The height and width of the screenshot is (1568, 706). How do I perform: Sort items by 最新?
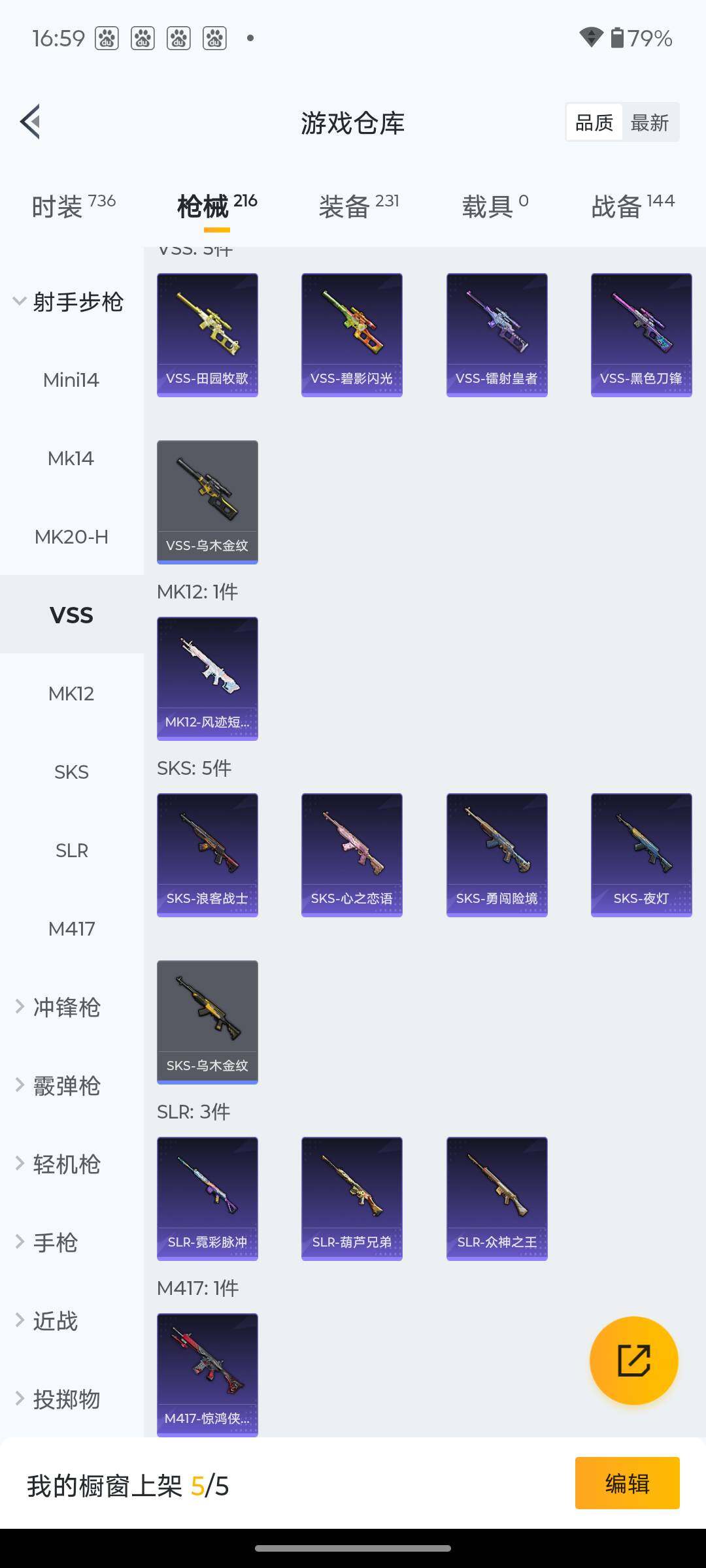(649, 122)
